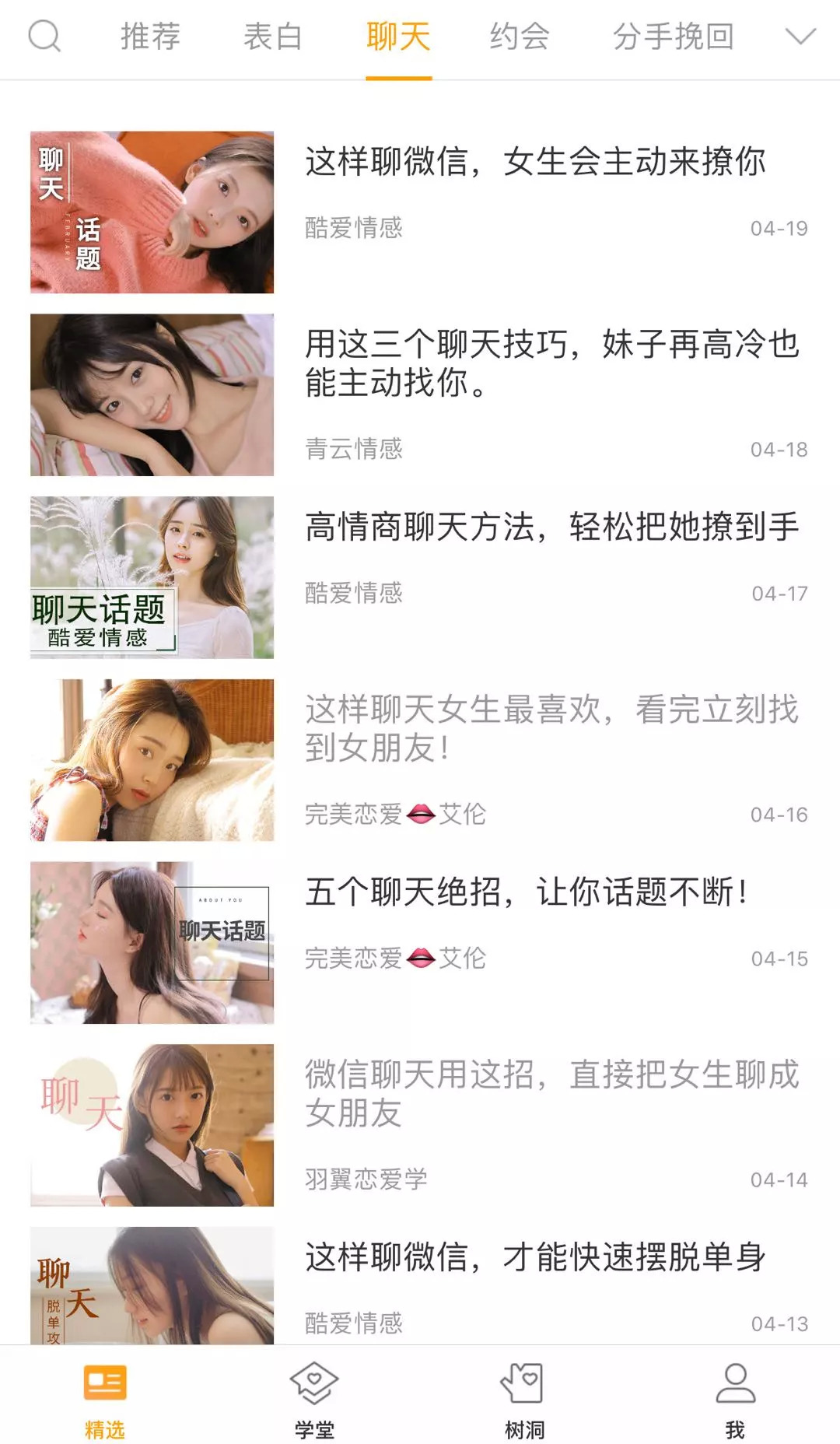Image resolution: width=840 pixels, height=1444 pixels.
Task: Open 这样聊微信，才能快速摆脱单身
Action: 535,1256
